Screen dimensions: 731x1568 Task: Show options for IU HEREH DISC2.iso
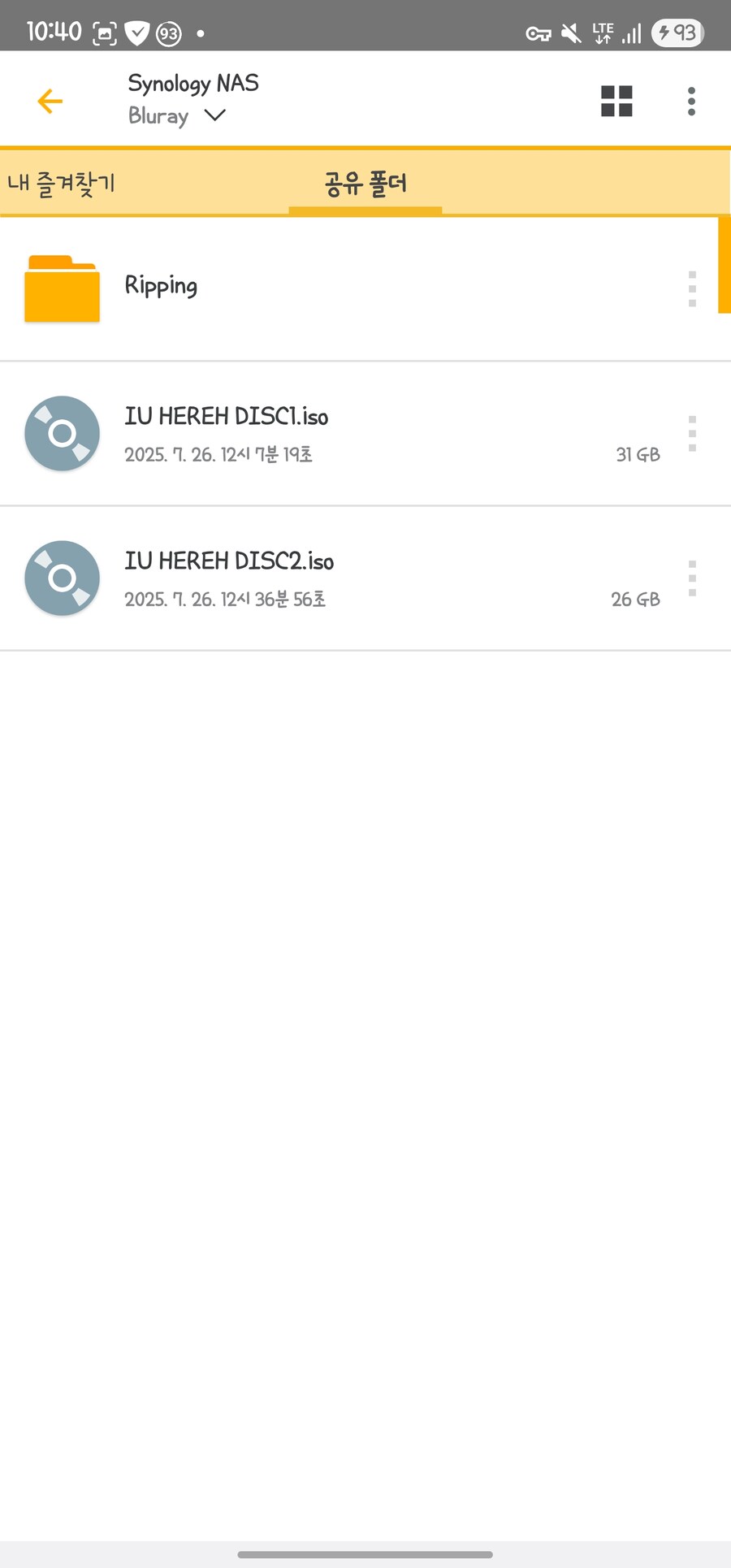[x=692, y=578]
